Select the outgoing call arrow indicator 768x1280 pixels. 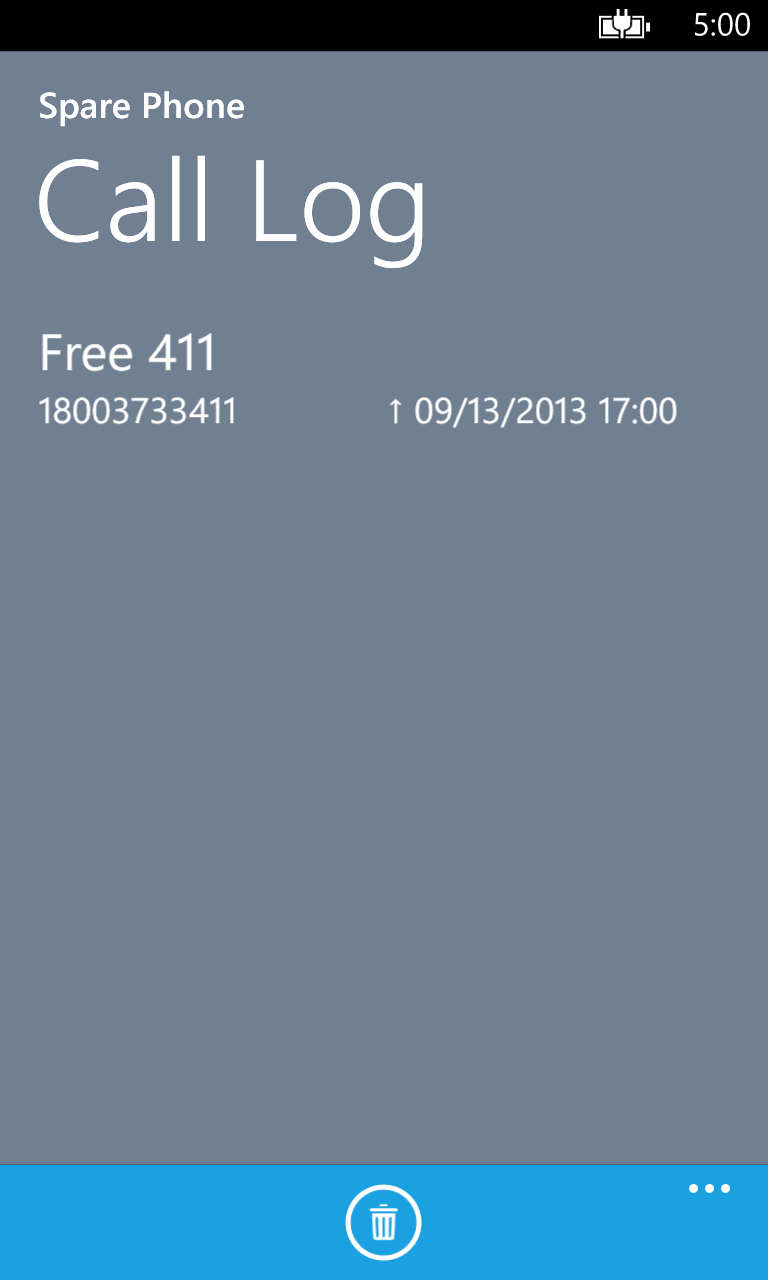(x=395, y=410)
